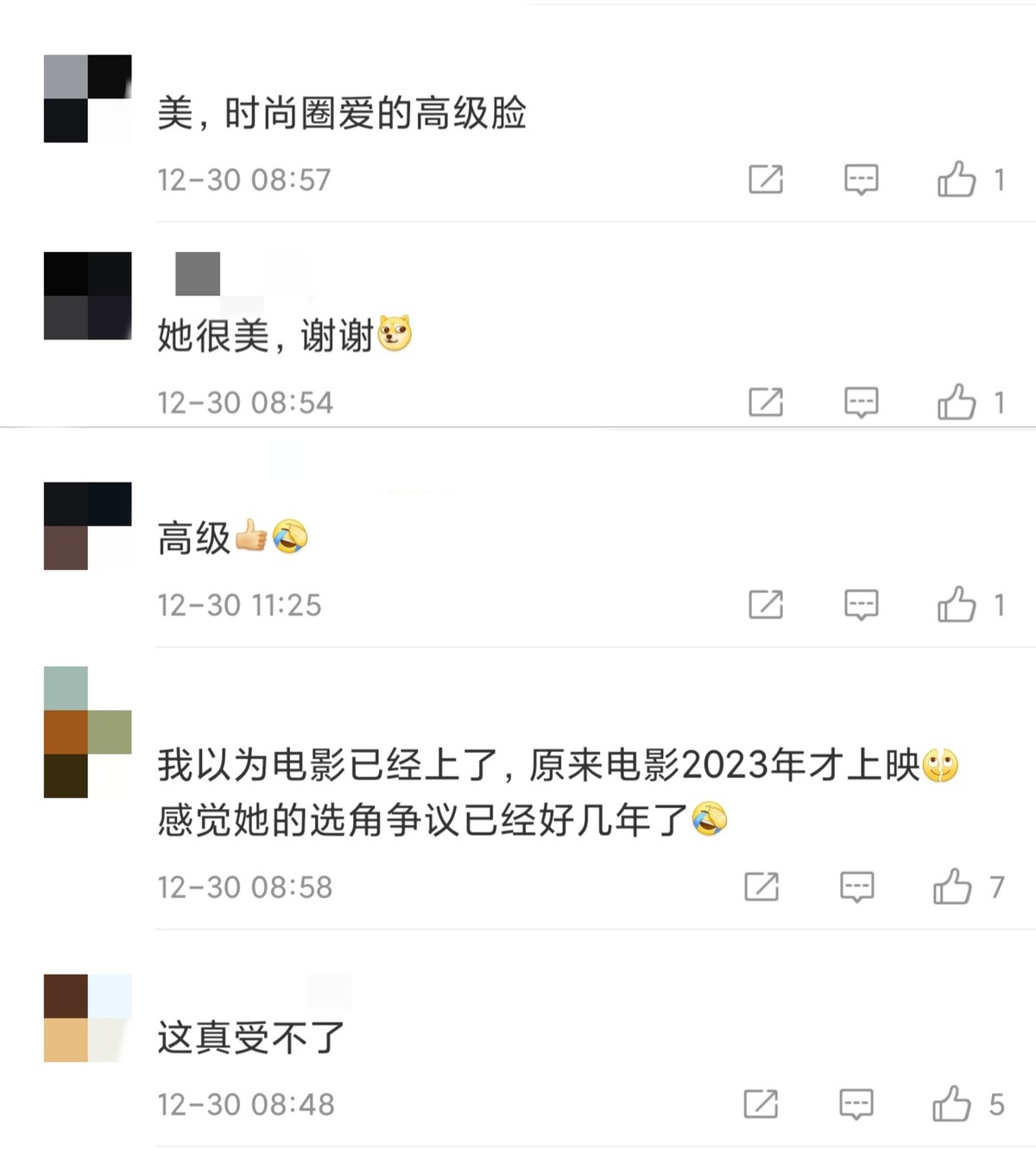Repost the comment "这真受不了"
This screenshot has width=1036, height=1150.
pos(761,1104)
